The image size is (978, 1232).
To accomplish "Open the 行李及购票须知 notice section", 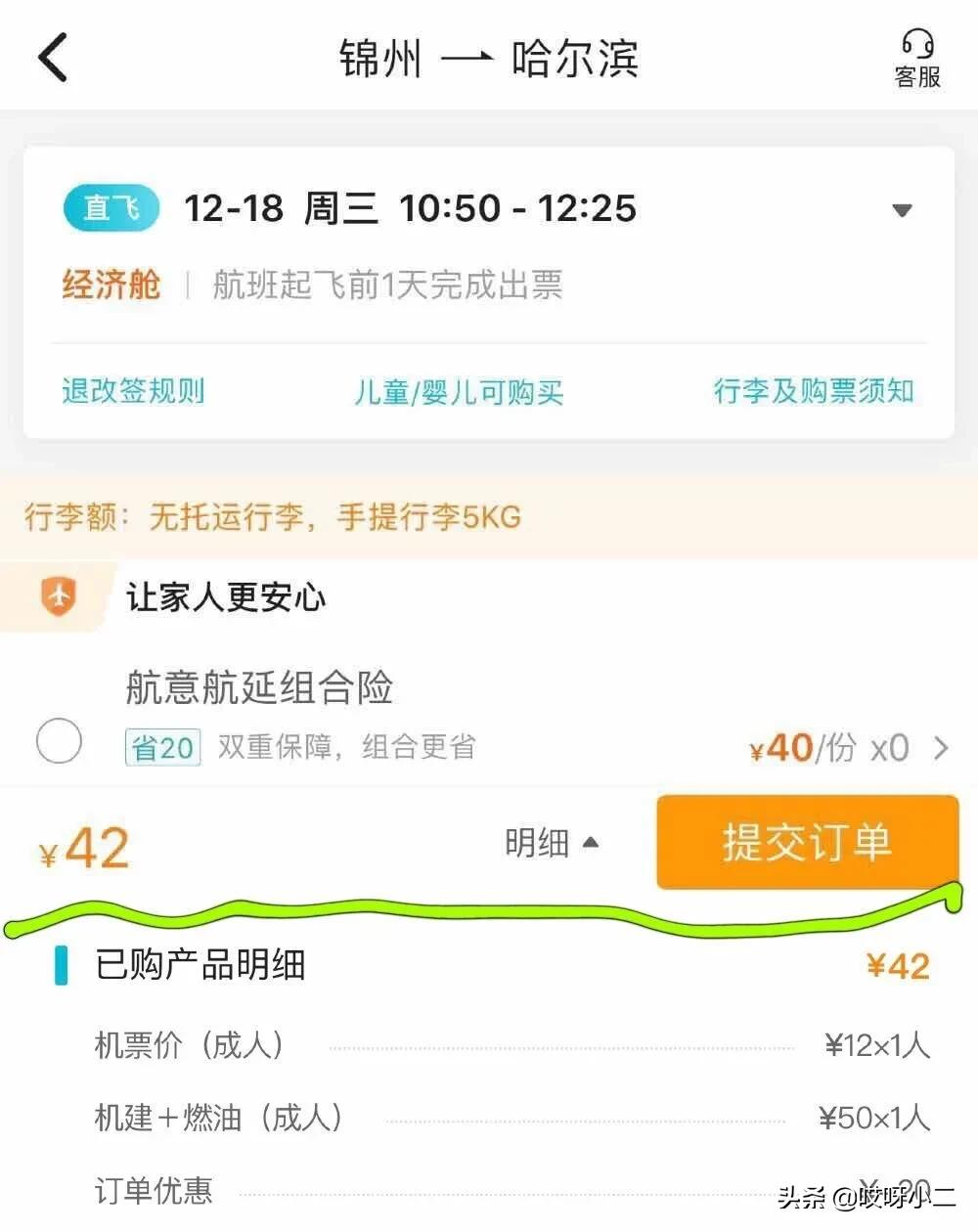I will click(x=814, y=391).
